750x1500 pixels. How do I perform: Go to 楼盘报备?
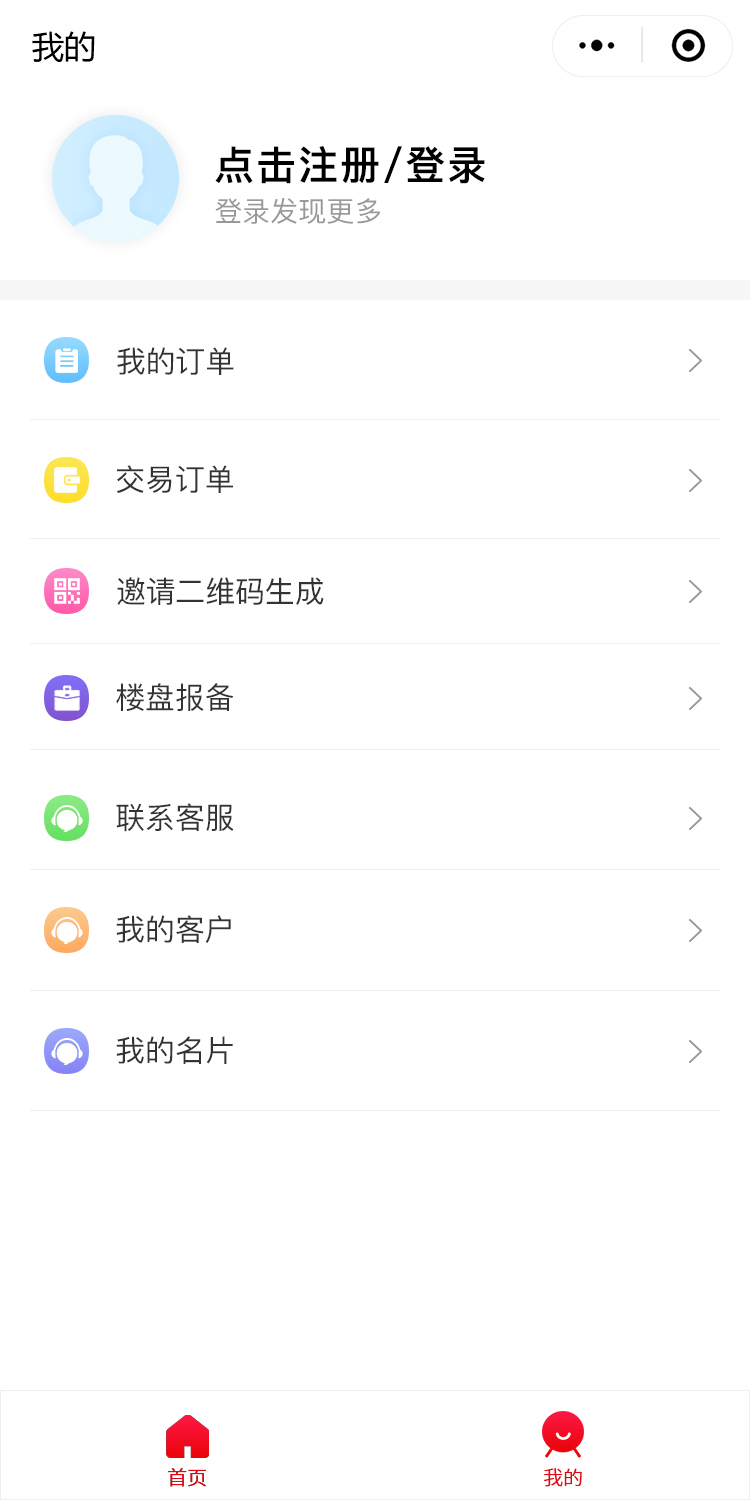(x=375, y=697)
